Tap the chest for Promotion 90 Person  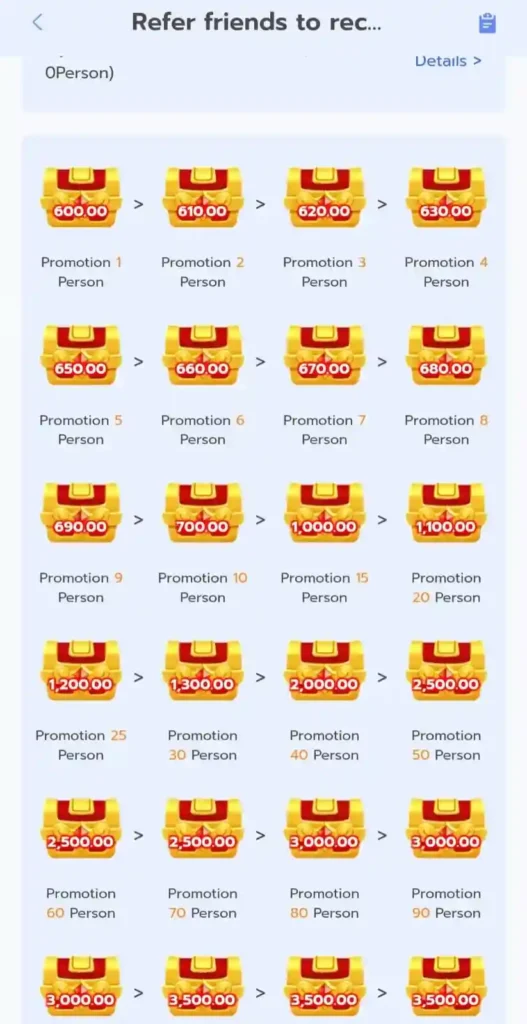tap(446, 828)
